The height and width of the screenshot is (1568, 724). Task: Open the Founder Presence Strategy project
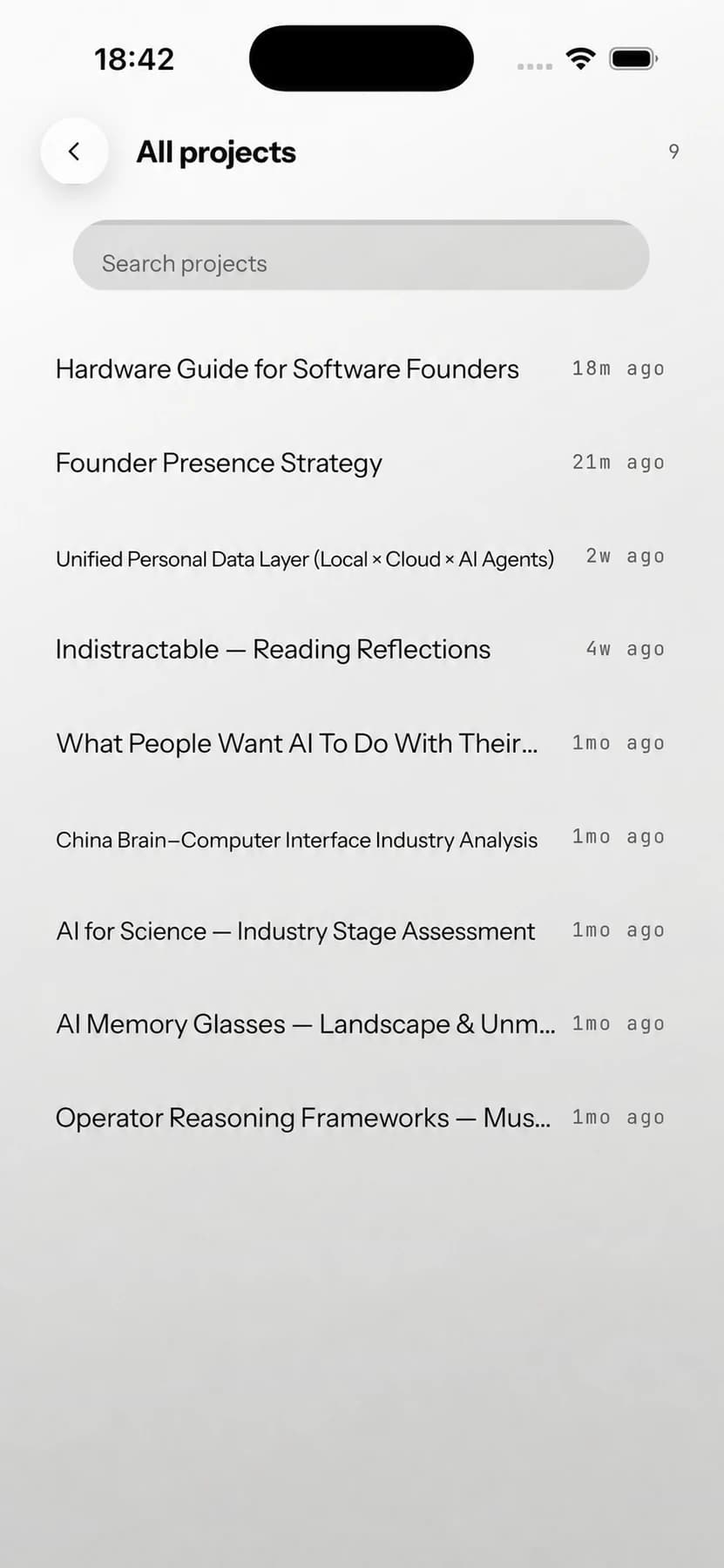361,463
